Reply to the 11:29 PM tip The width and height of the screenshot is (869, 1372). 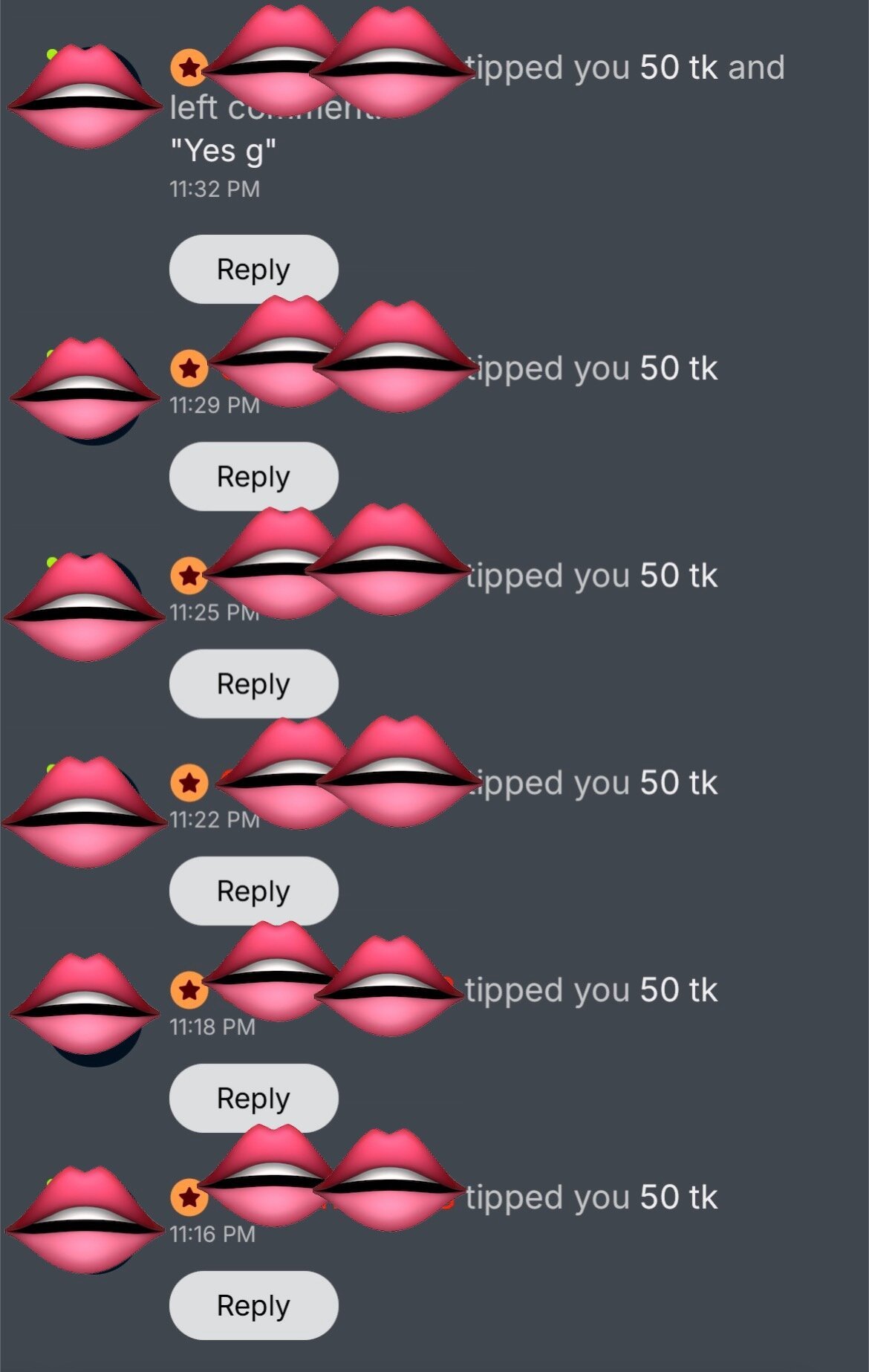[x=253, y=476]
